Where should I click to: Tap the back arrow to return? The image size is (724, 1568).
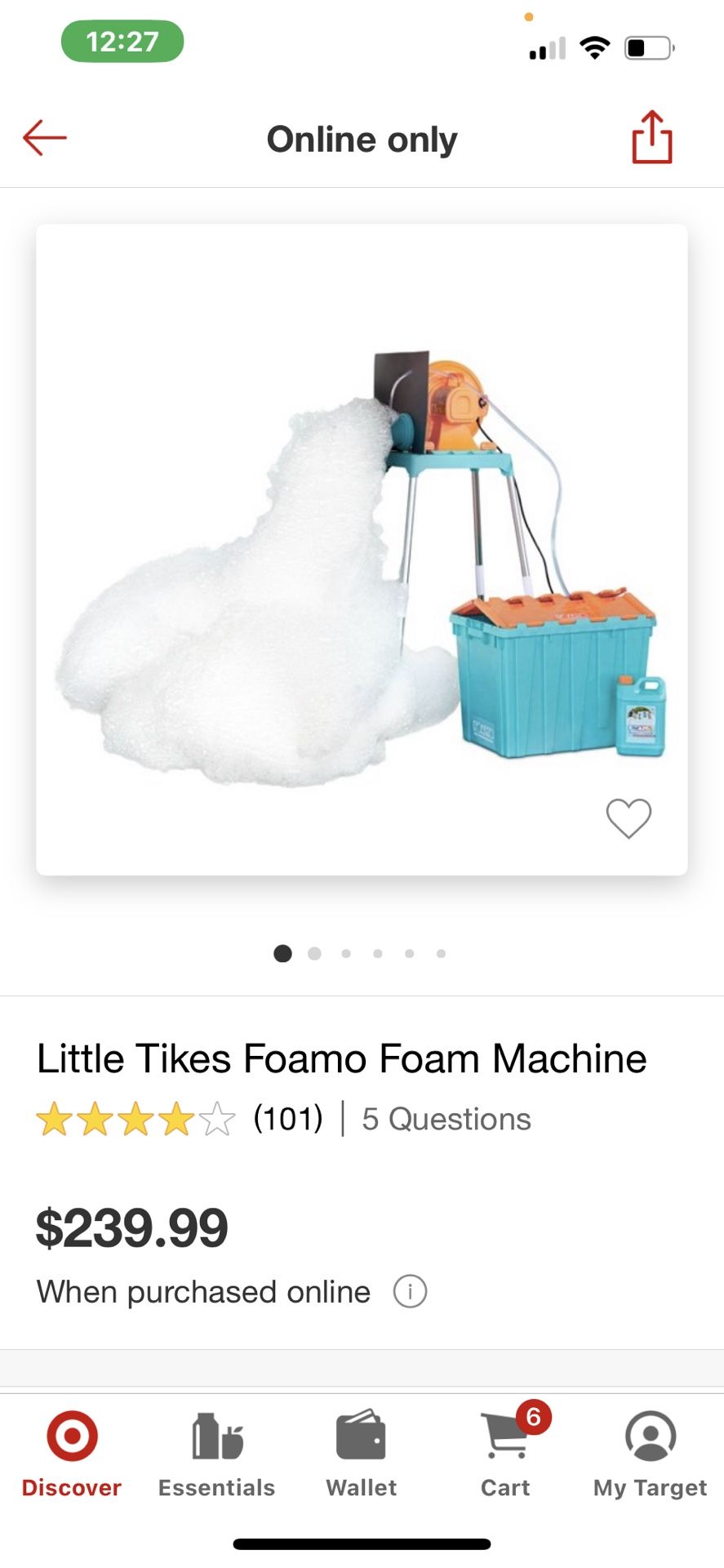(45, 137)
